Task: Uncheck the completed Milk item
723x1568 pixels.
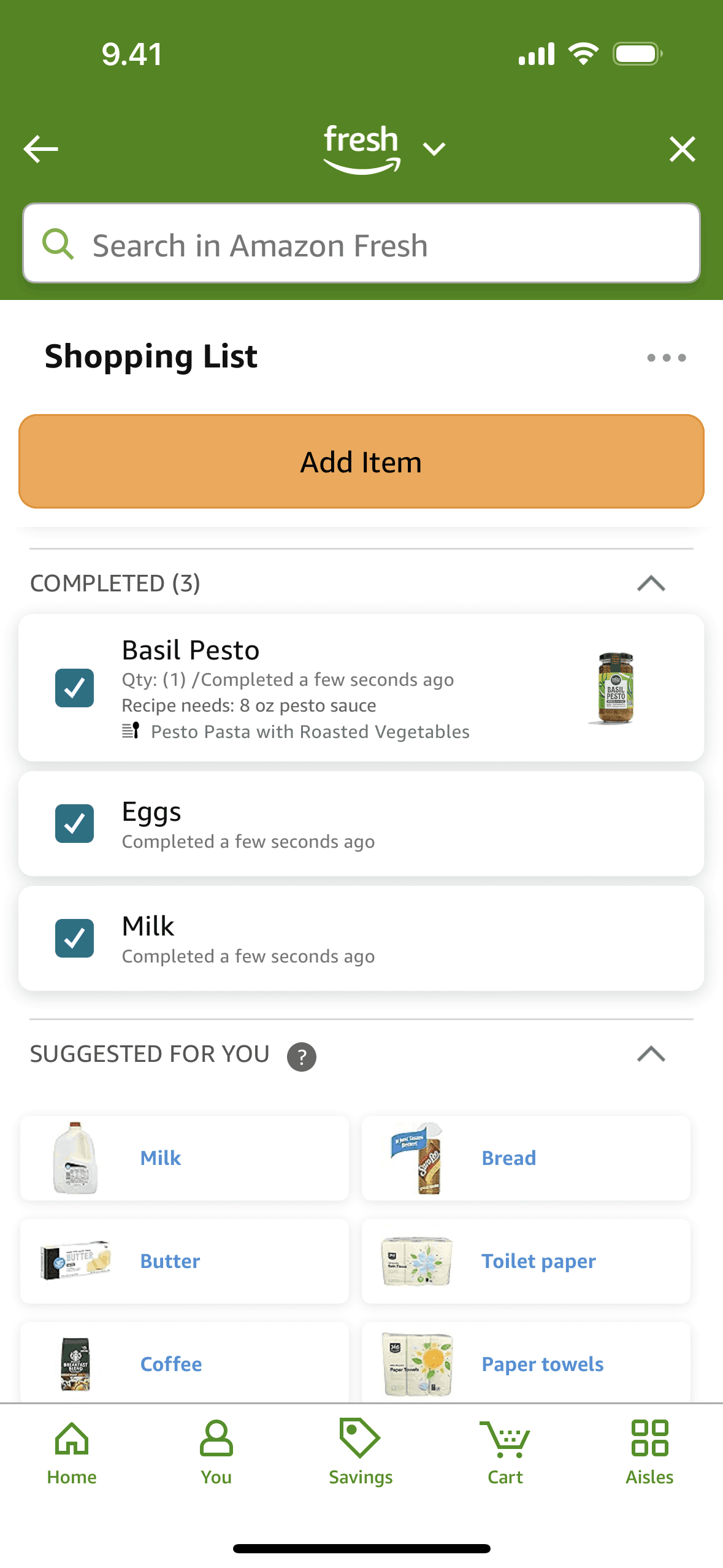Action: click(75, 938)
